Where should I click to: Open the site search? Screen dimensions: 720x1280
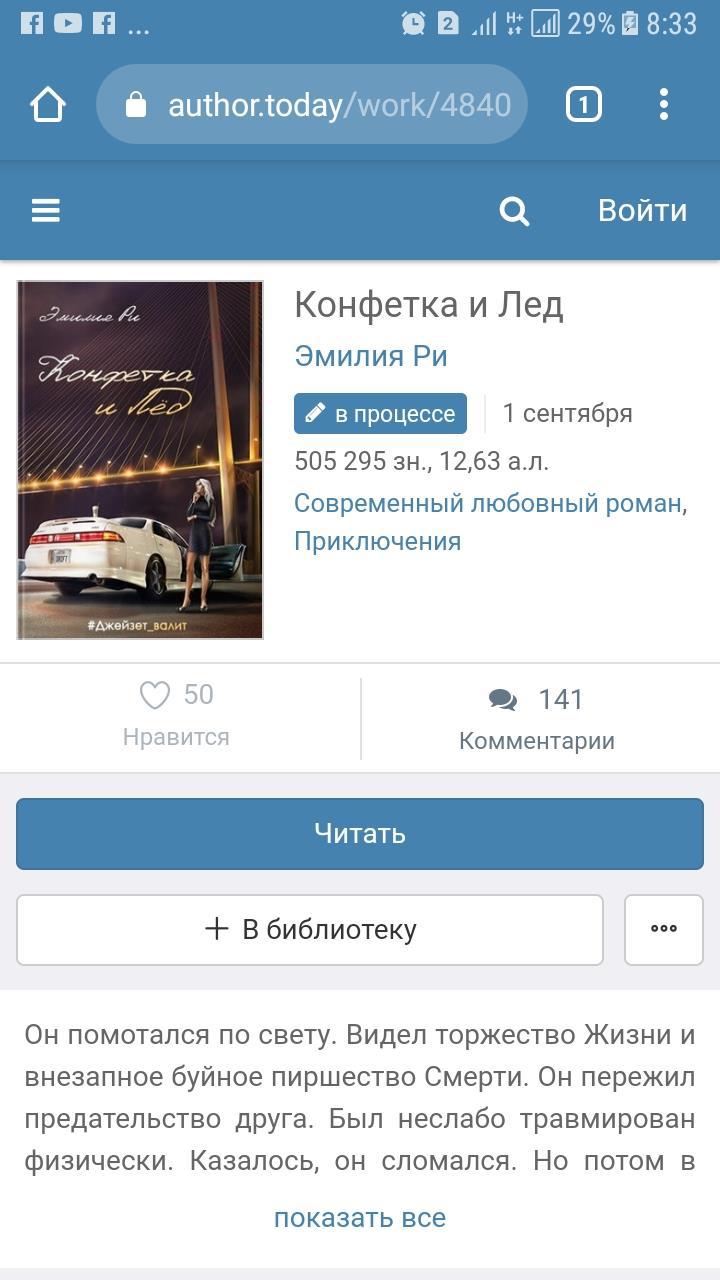pos(514,210)
